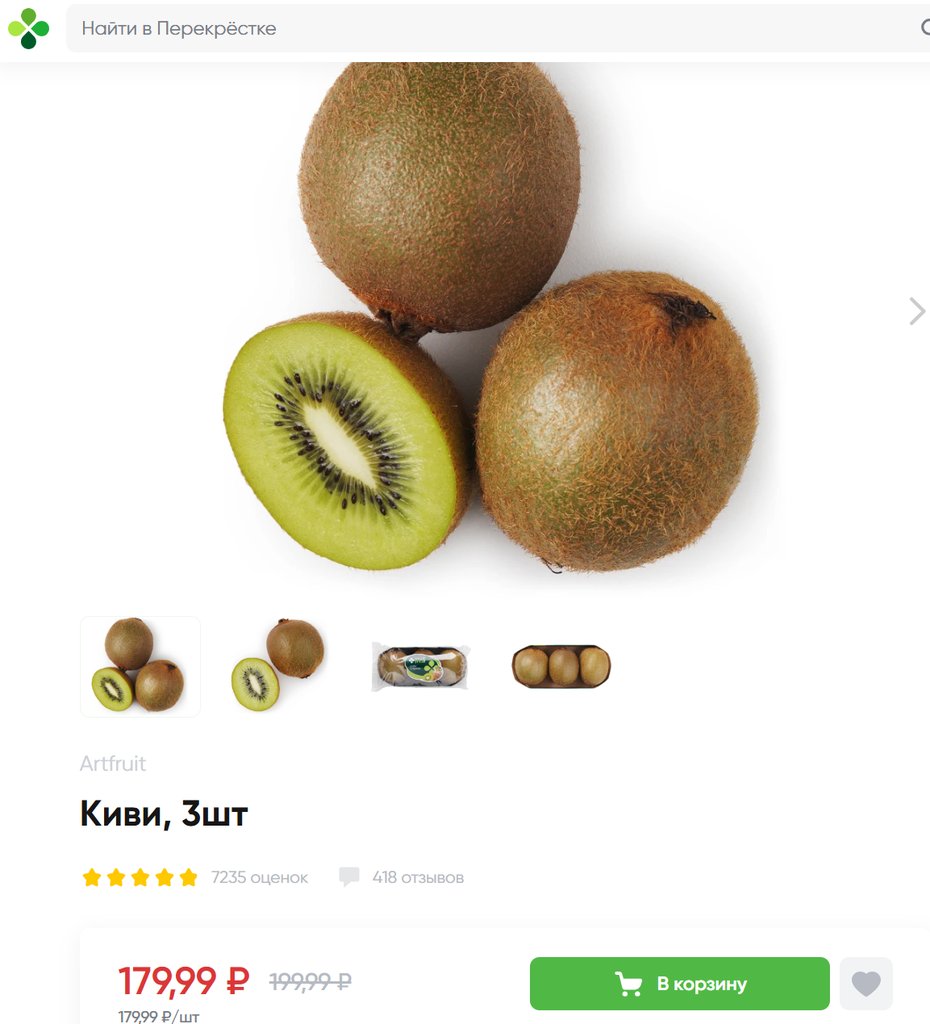Open the 418 отзывов reviews
The image size is (930, 1024).
click(417, 878)
